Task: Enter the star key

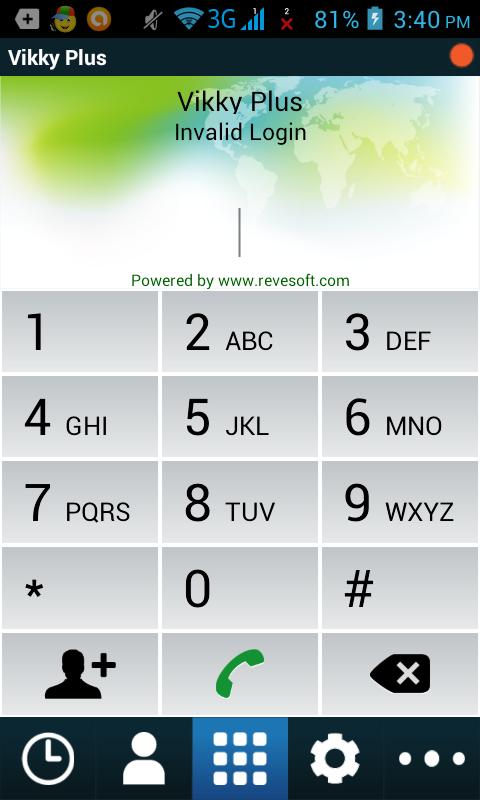Action: pyautogui.click(x=80, y=588)
